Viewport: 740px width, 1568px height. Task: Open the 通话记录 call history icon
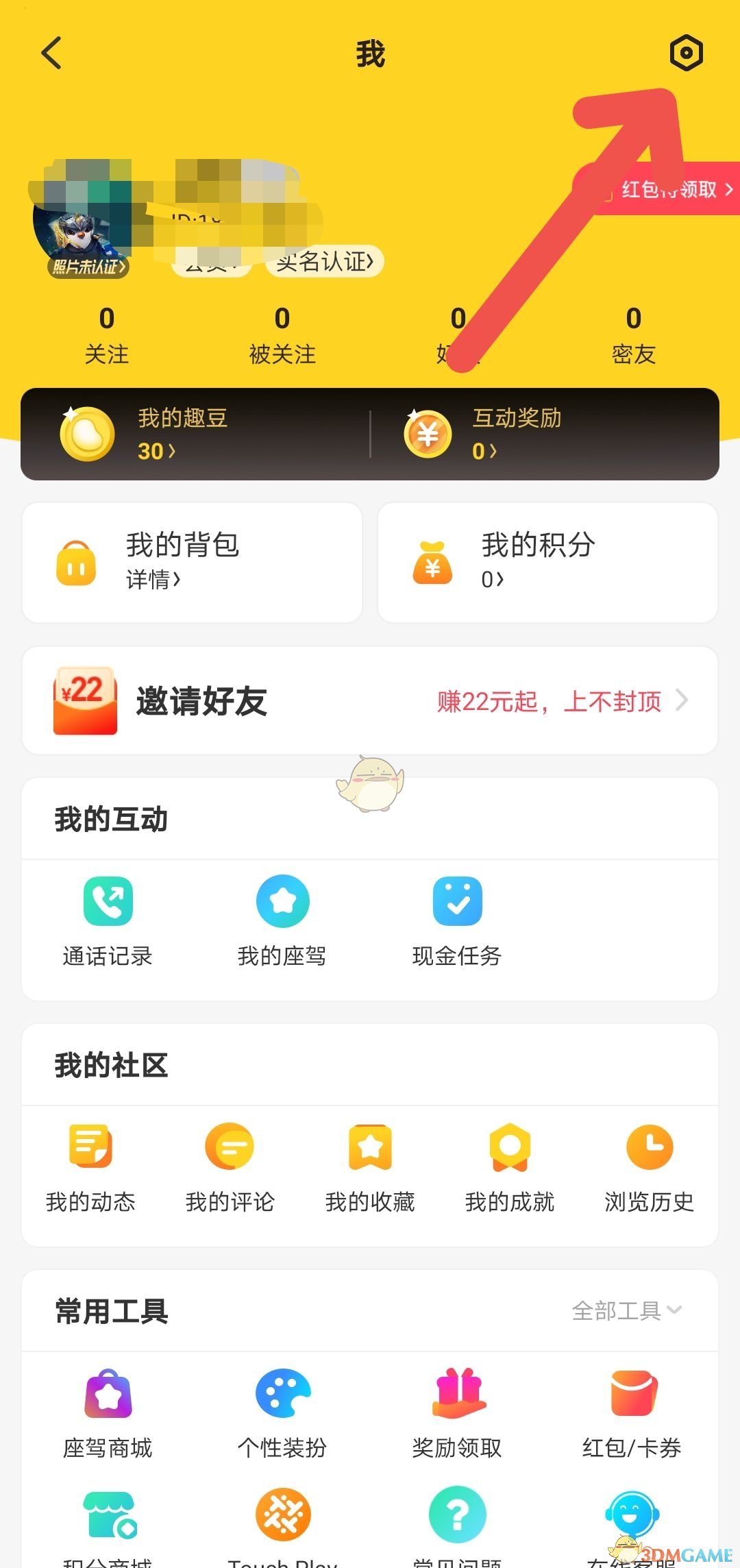pyautogui.click(x=108, y=918)
